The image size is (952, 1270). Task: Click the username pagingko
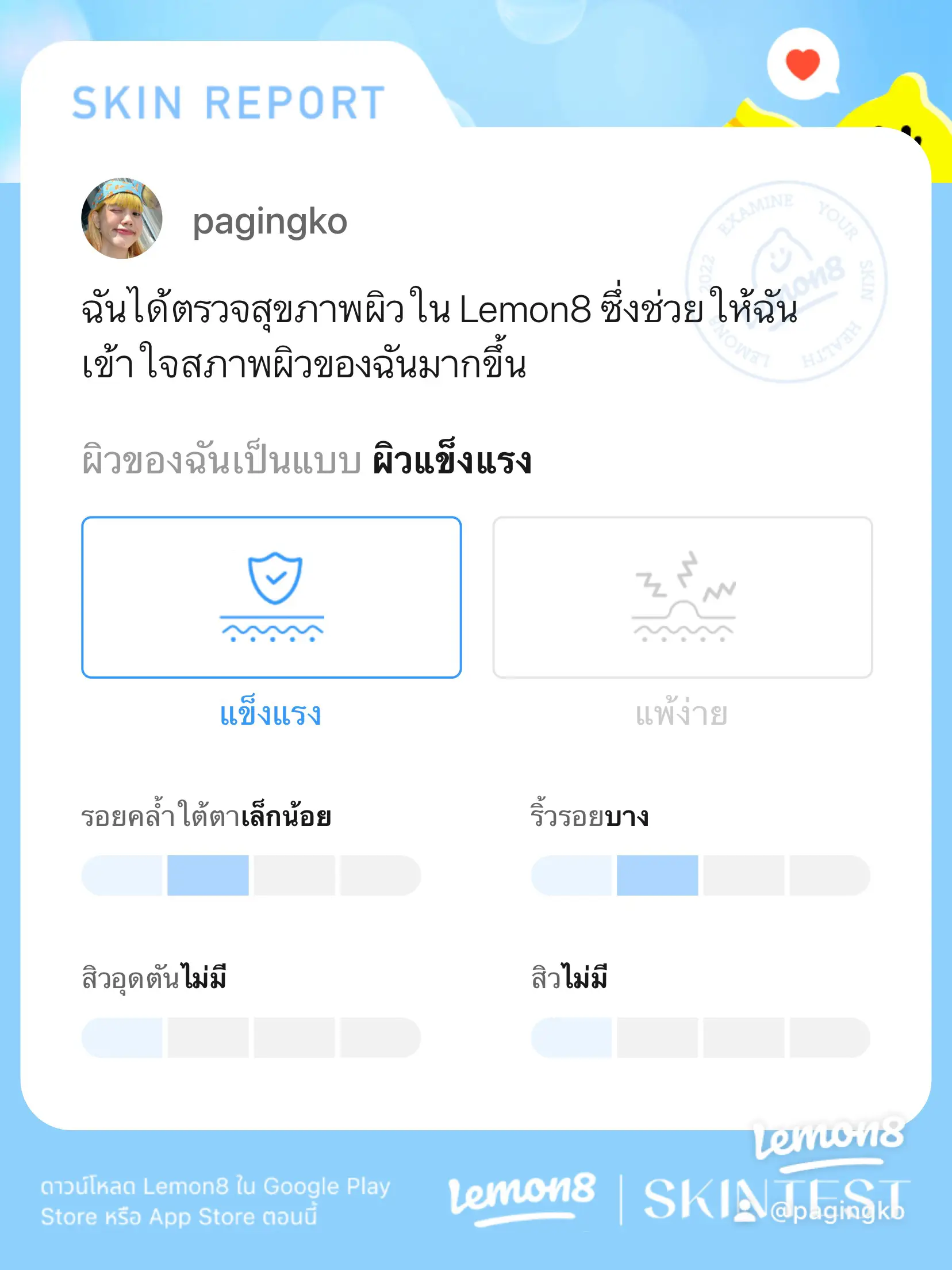[270, 224]
